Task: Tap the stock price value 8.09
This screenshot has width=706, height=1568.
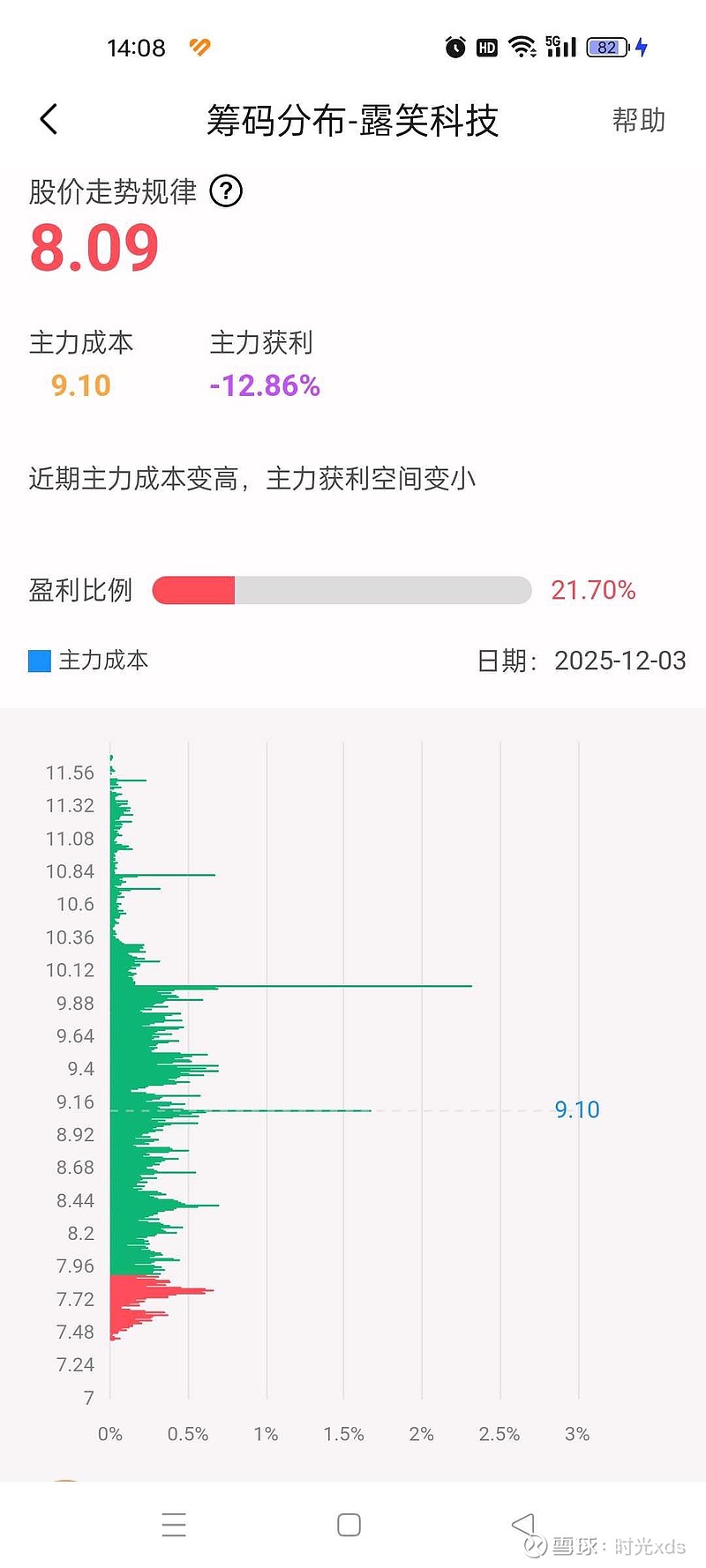Action: click(94, 249)
